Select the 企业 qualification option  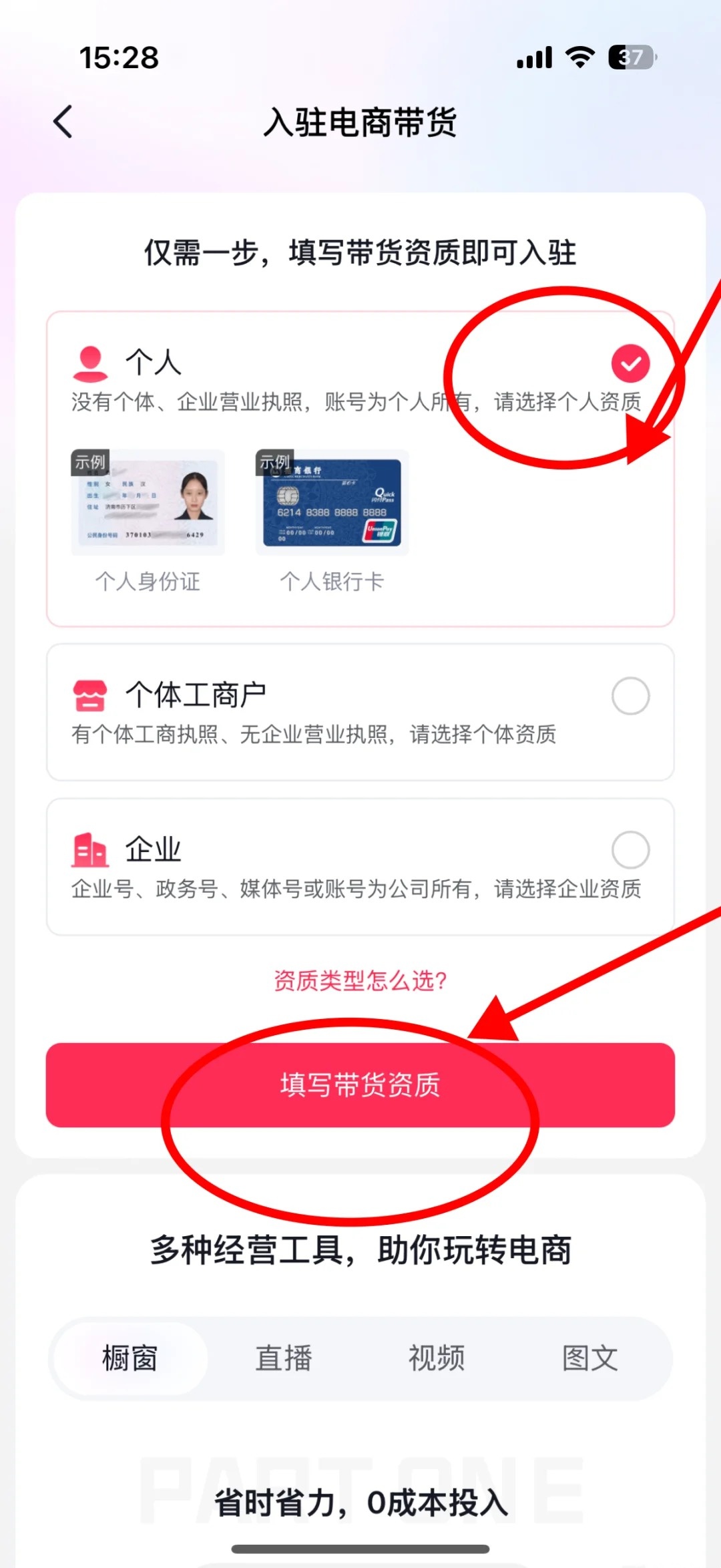tap(630, 849)
